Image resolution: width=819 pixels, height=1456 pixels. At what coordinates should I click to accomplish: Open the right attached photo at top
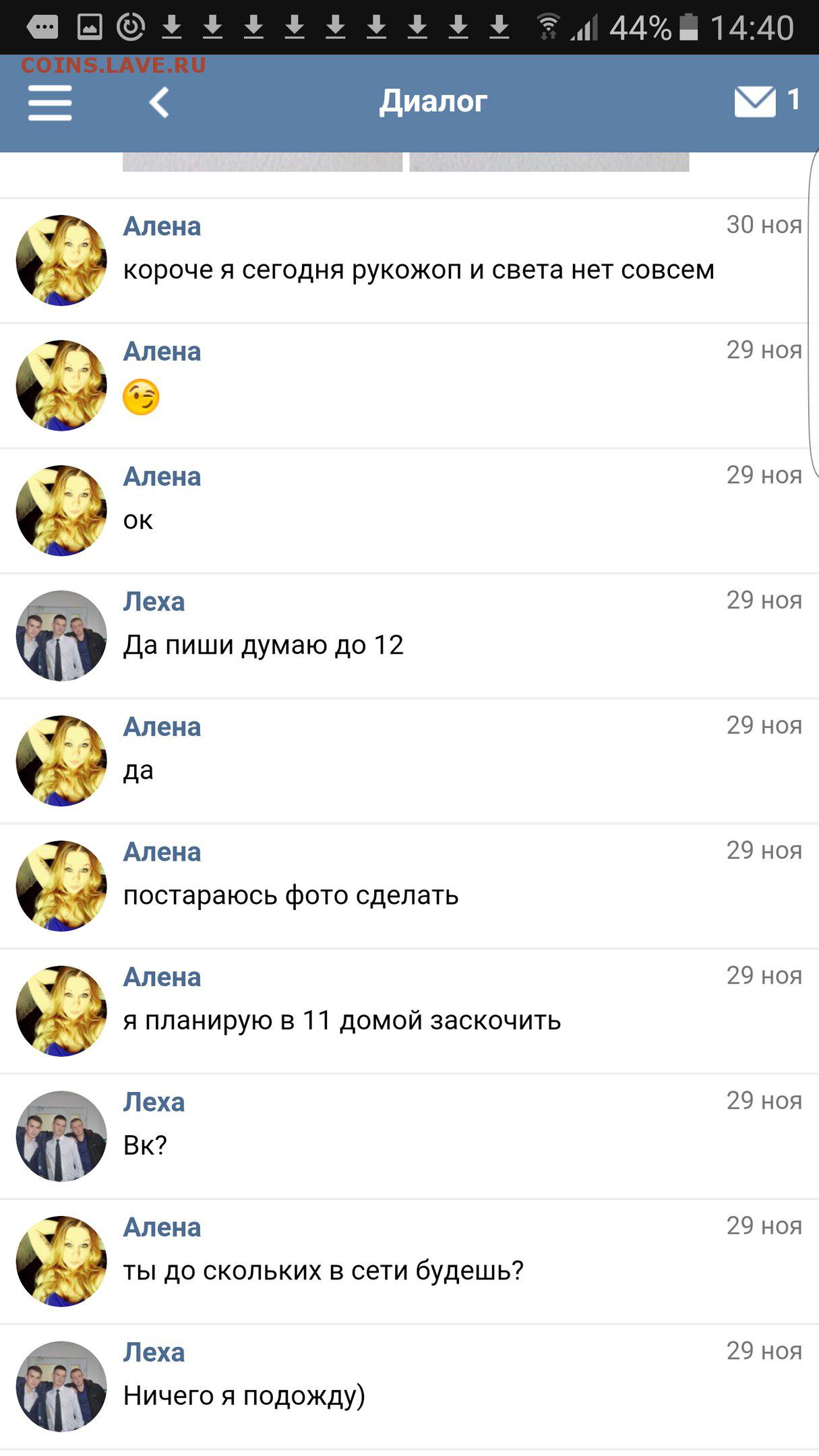click(549, 162)
